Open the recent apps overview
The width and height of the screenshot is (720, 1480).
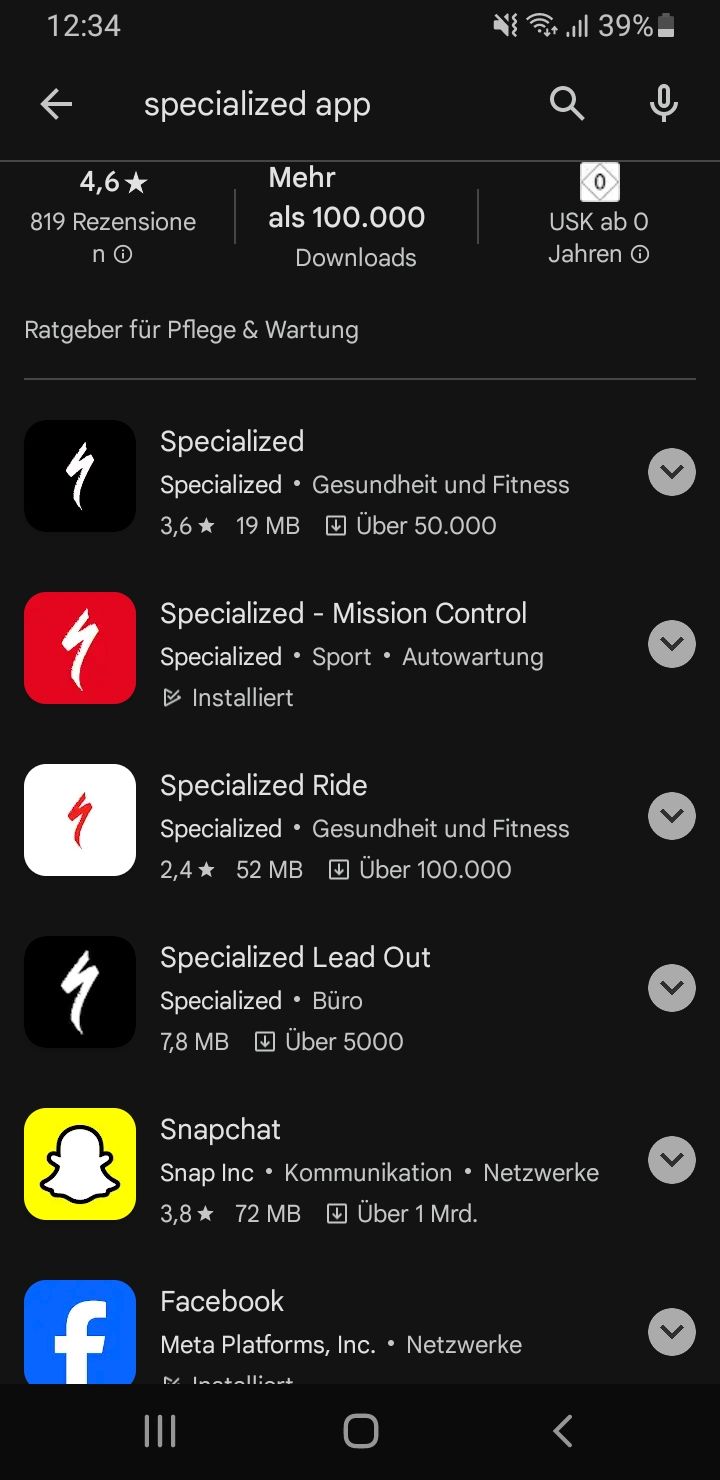coord(160,1431)
